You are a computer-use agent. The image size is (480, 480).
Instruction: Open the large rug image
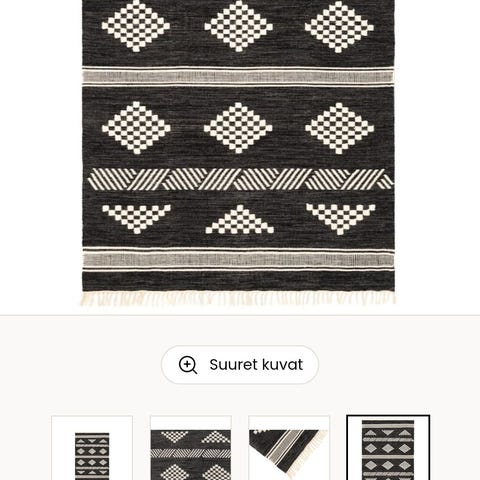click(x=238, y=153)
